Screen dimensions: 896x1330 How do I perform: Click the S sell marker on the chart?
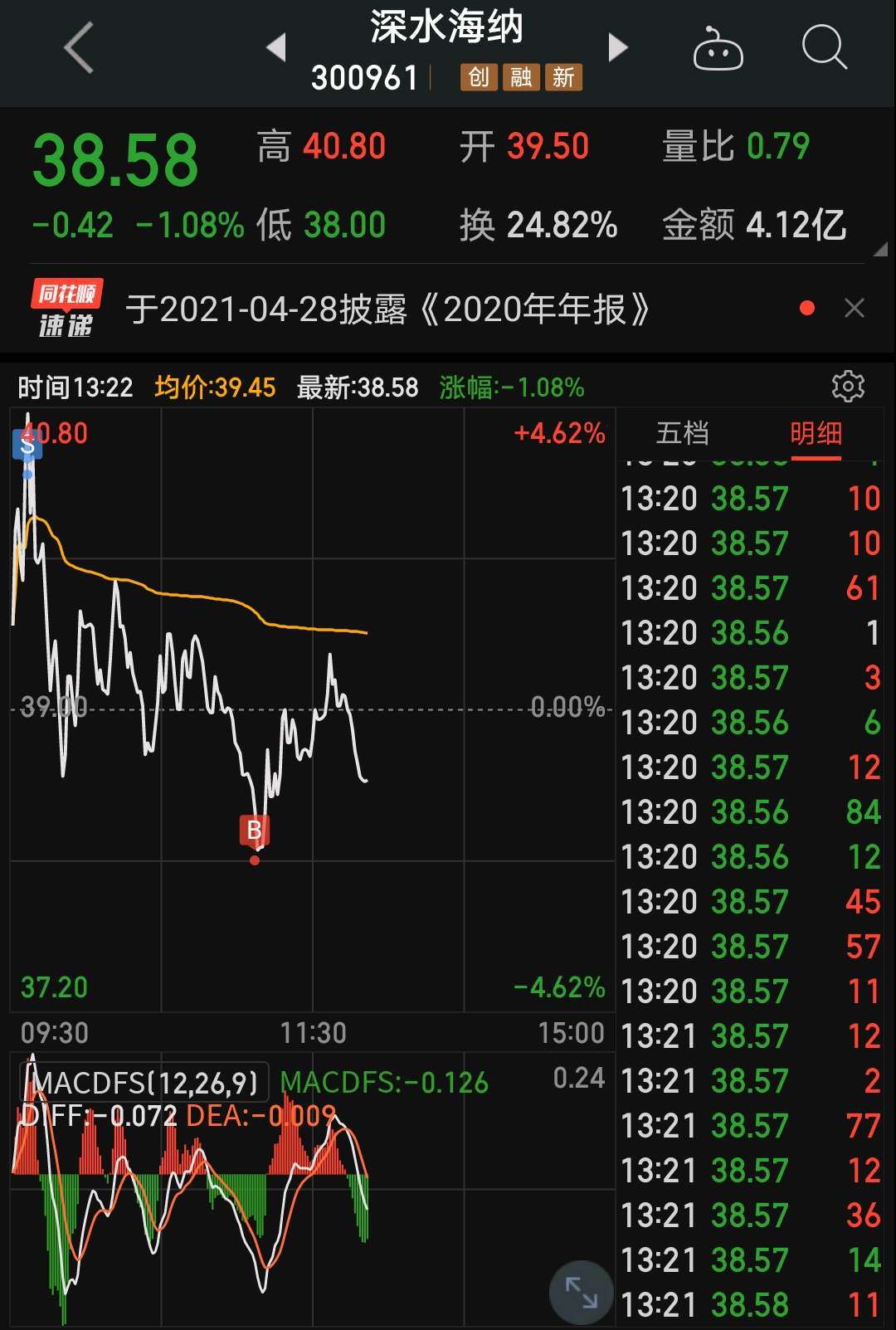click(x=27, y=444)
